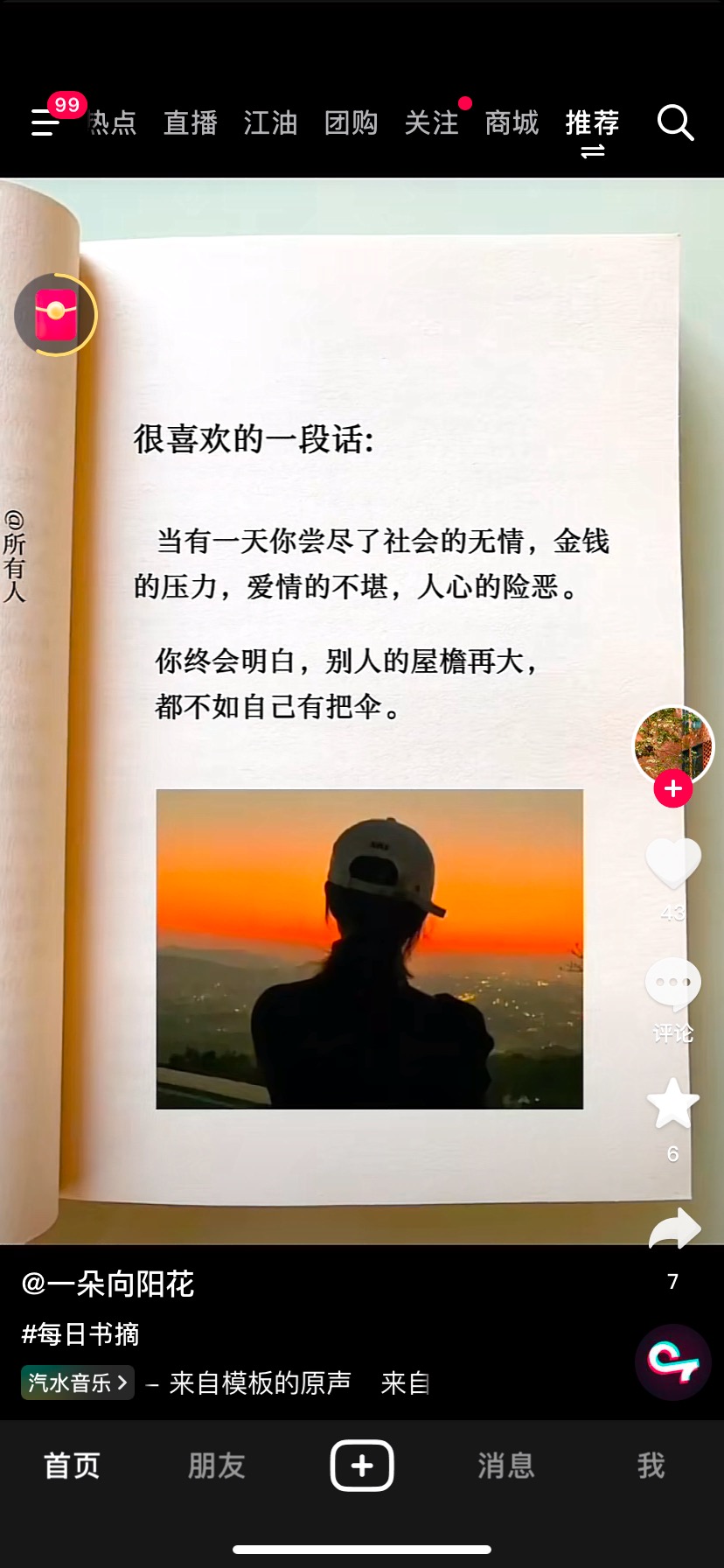Open the 评论 comments
The image size is (724, 1568).
673,984
